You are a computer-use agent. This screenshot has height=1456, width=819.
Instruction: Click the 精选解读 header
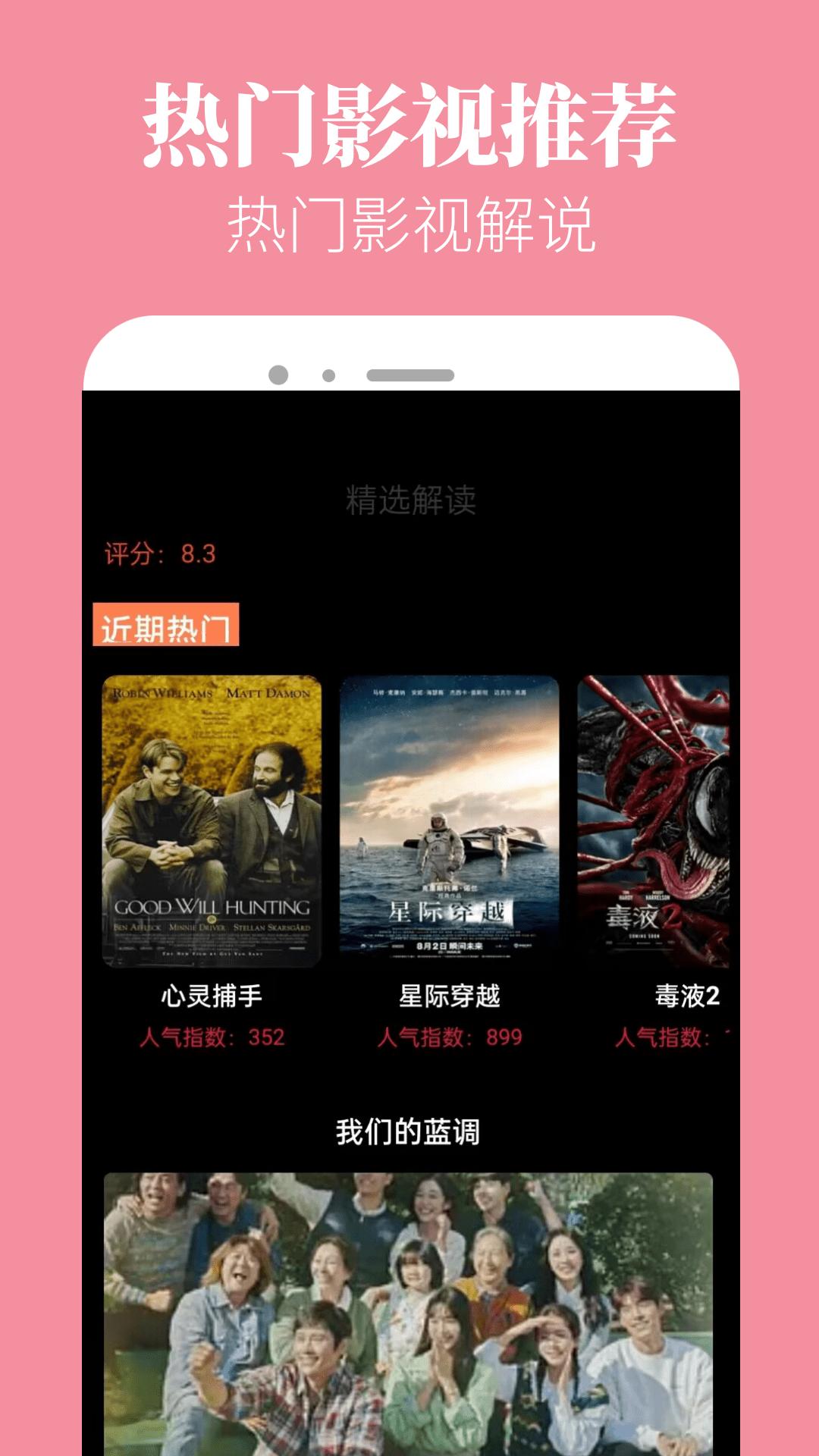(x=409, y=500)
